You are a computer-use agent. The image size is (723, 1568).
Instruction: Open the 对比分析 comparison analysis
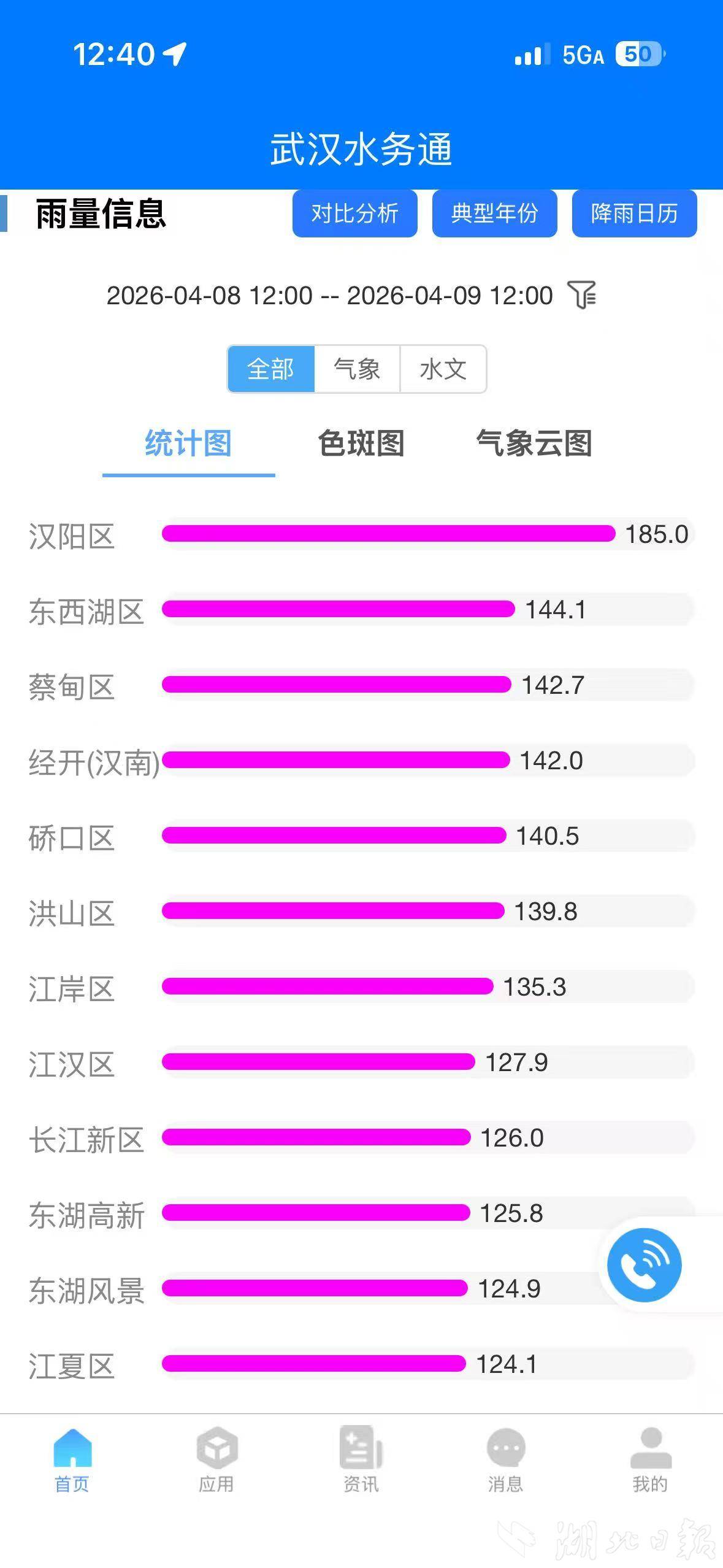point(354,213)
